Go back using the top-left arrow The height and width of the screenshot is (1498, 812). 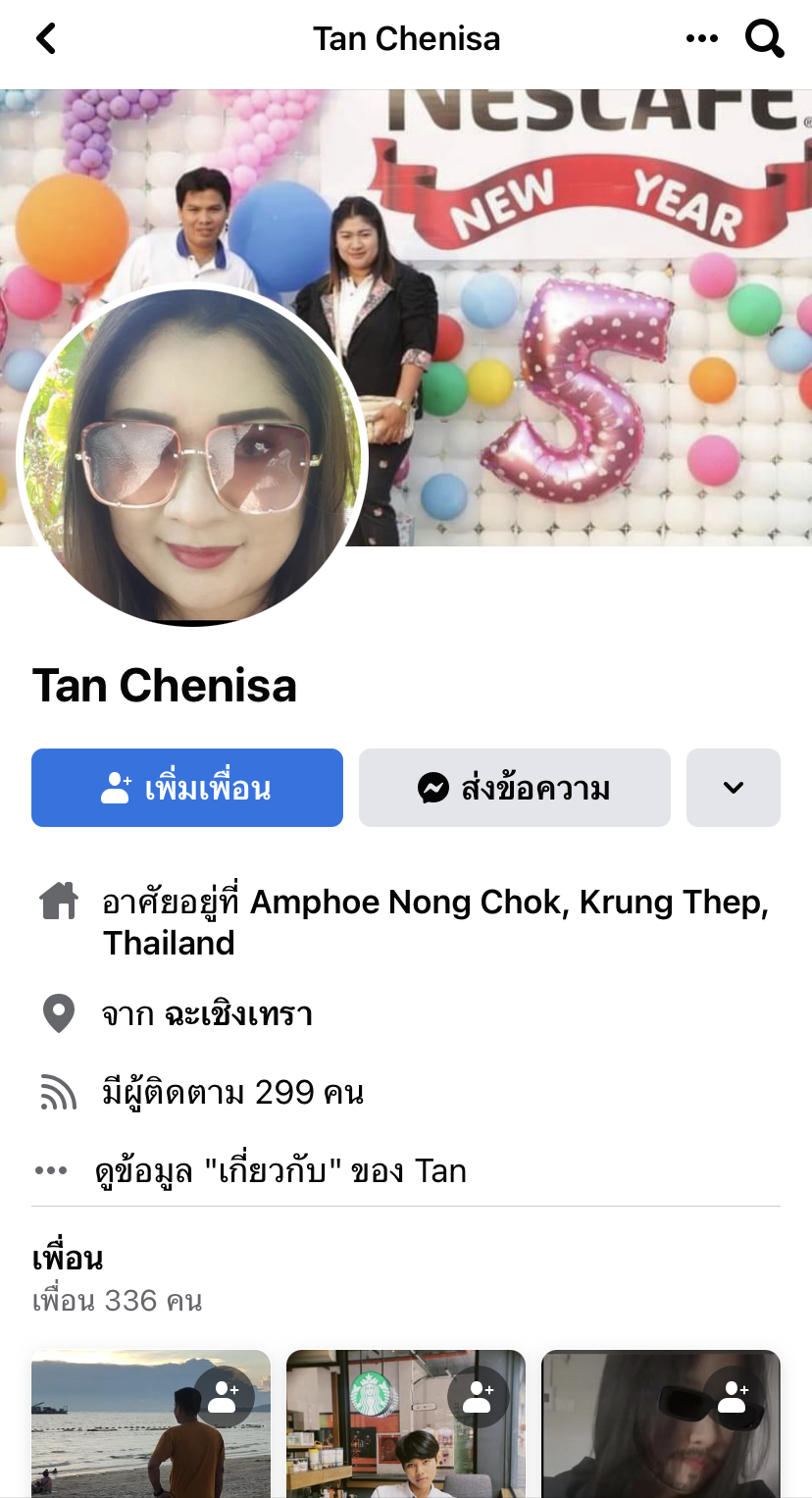pos(46,39)
